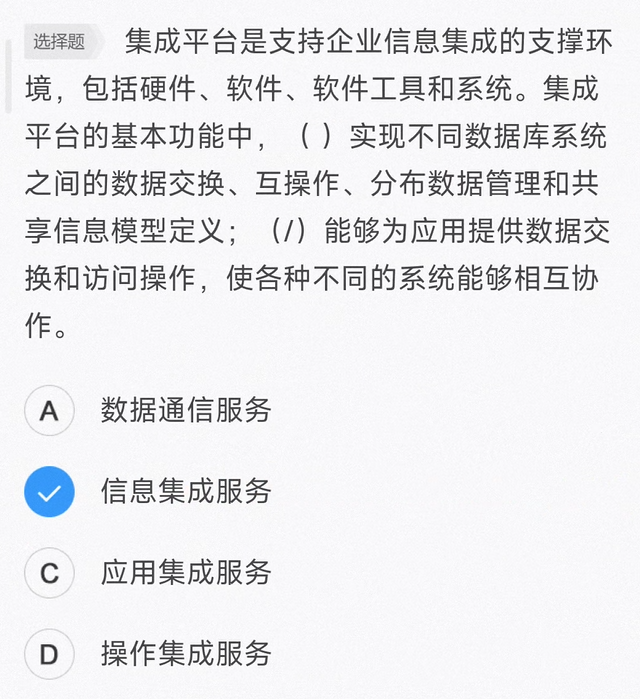
Task: Select option A 数据通信服务
Action: pos(49,410)
